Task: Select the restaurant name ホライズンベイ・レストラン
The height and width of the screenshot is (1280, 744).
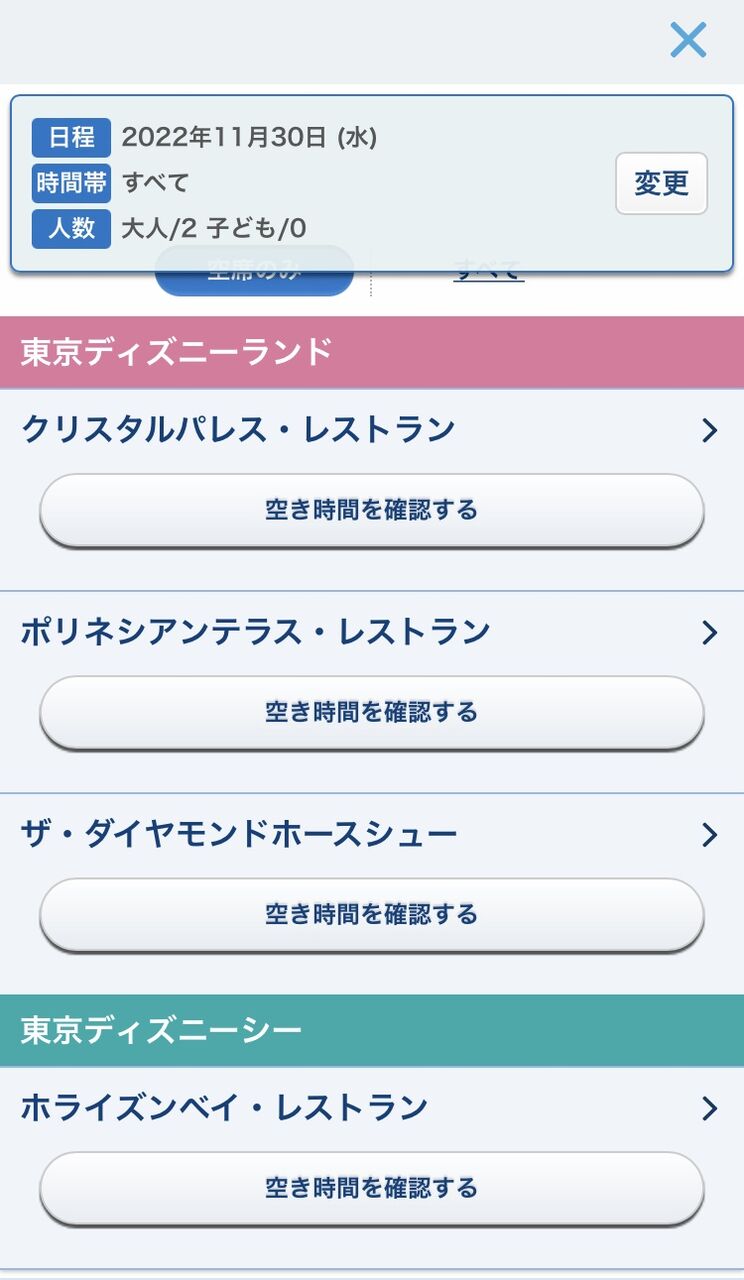Action: 225,1107
